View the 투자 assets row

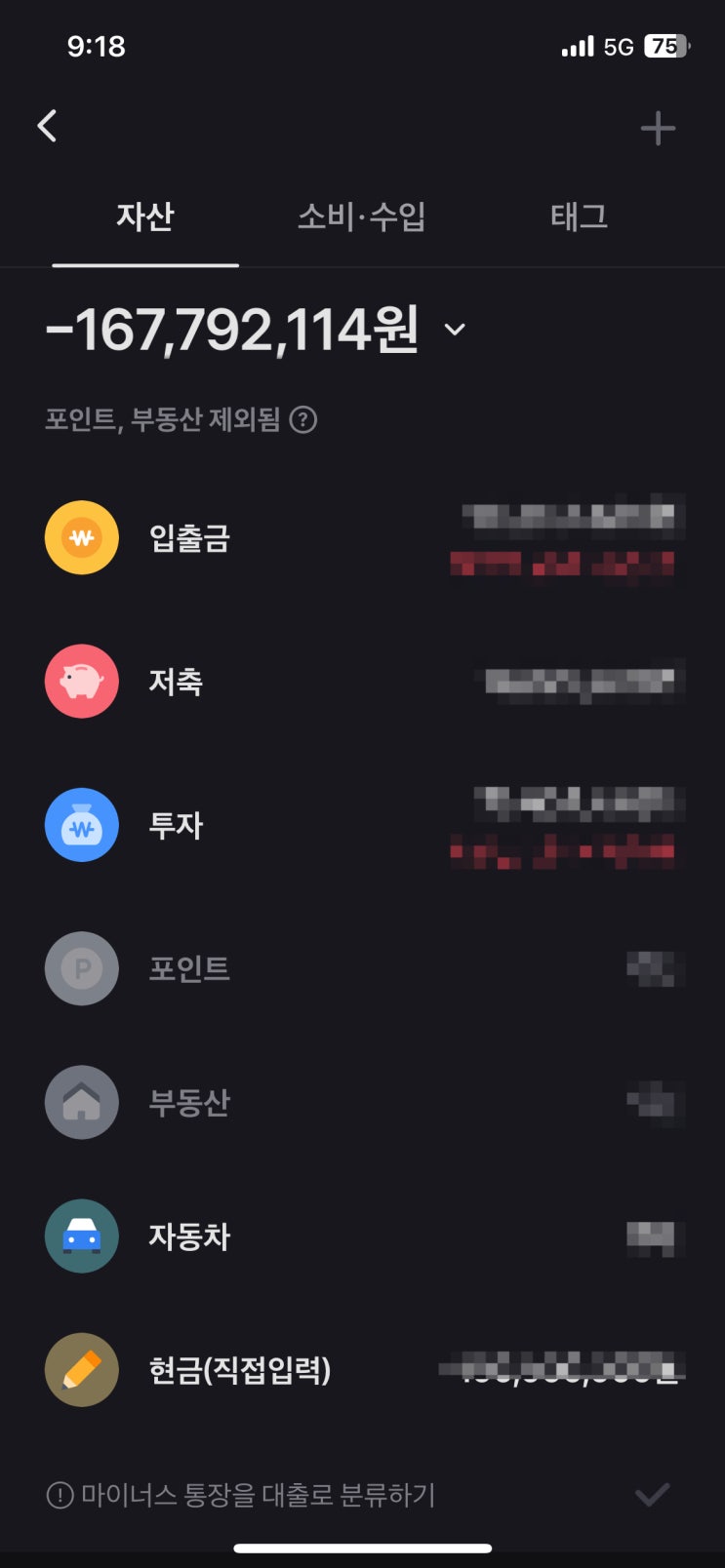coord(363,825)
